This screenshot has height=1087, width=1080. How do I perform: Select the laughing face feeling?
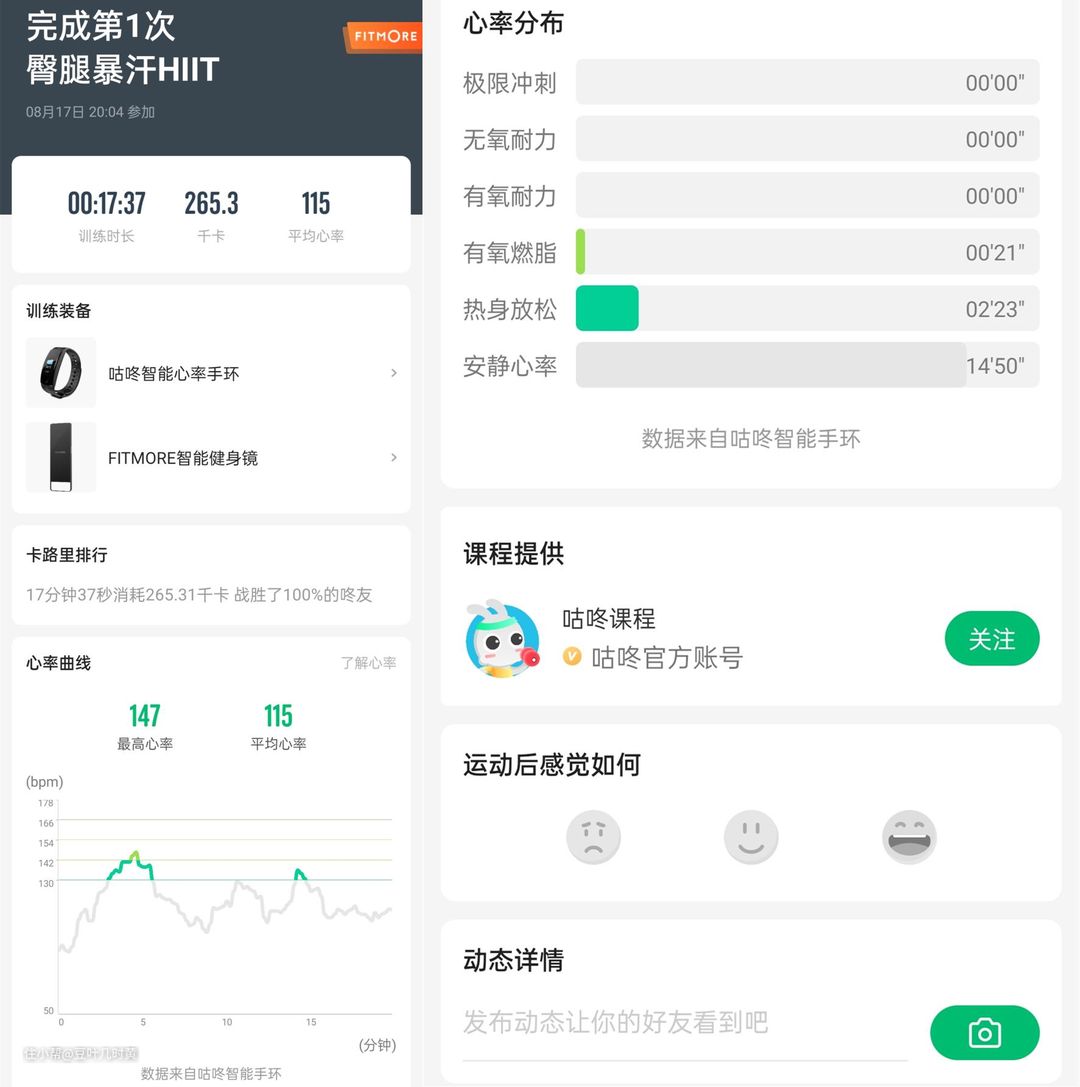click(909, 837)
